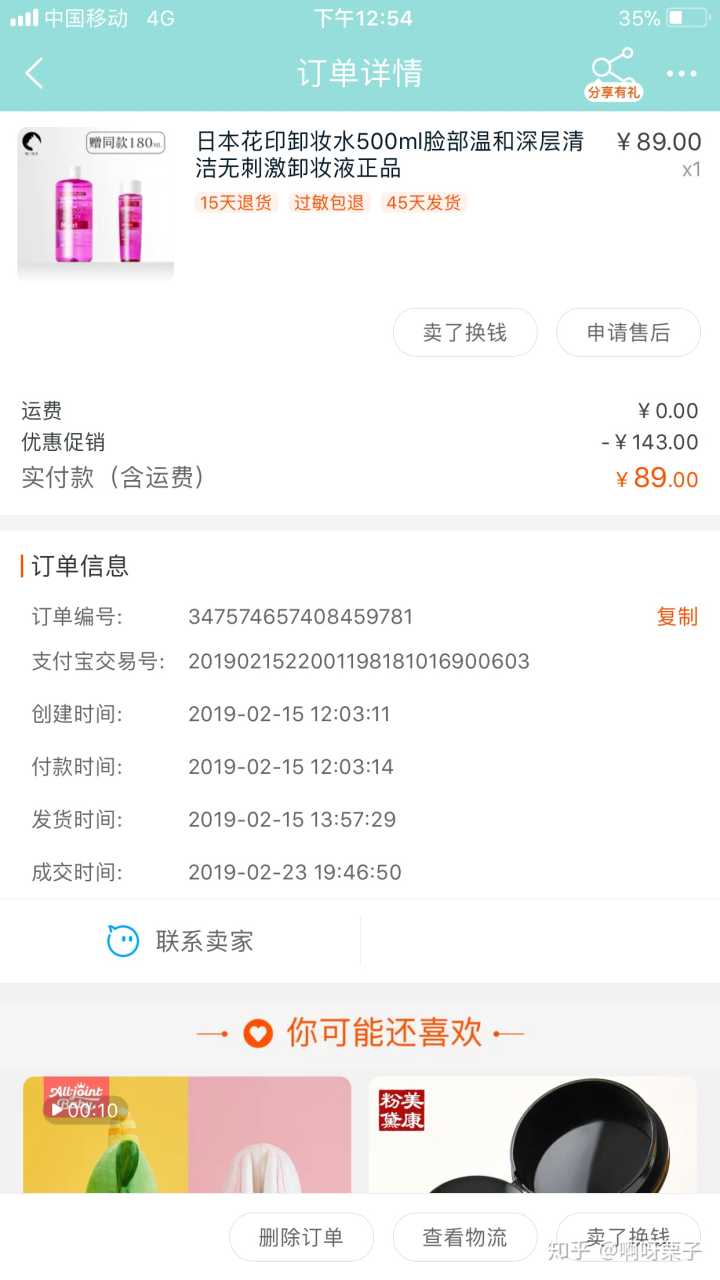
Task: Open the 日本花印卸妆水 product item
Action: coord(390,155)
